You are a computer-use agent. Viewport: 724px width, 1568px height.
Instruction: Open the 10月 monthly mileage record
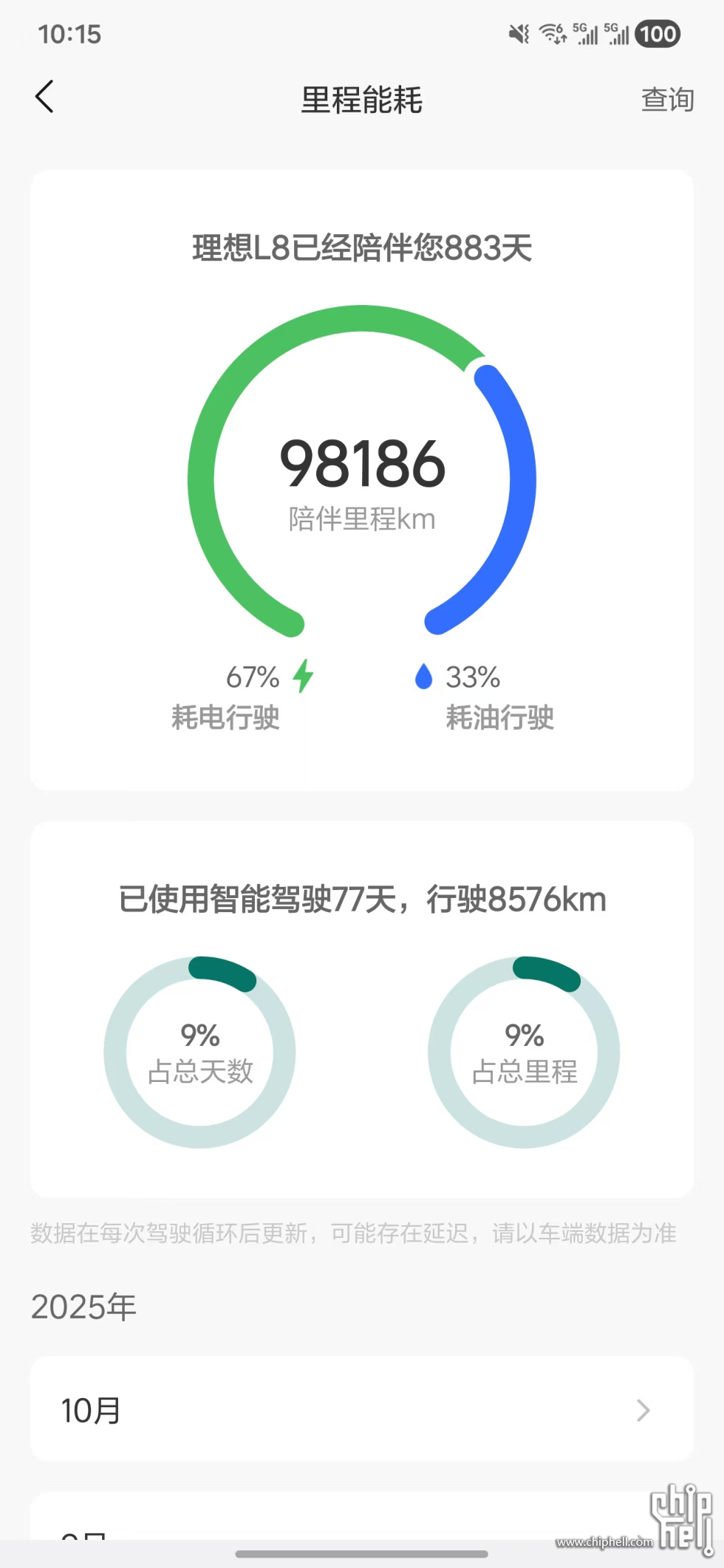(x=361, y=1409)
